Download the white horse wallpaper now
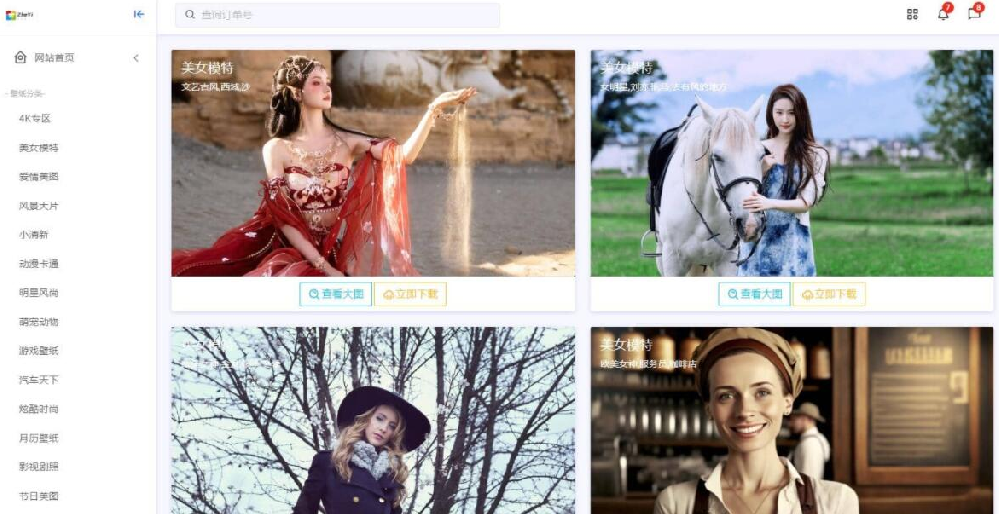The image size is (999, 514). 829,294
